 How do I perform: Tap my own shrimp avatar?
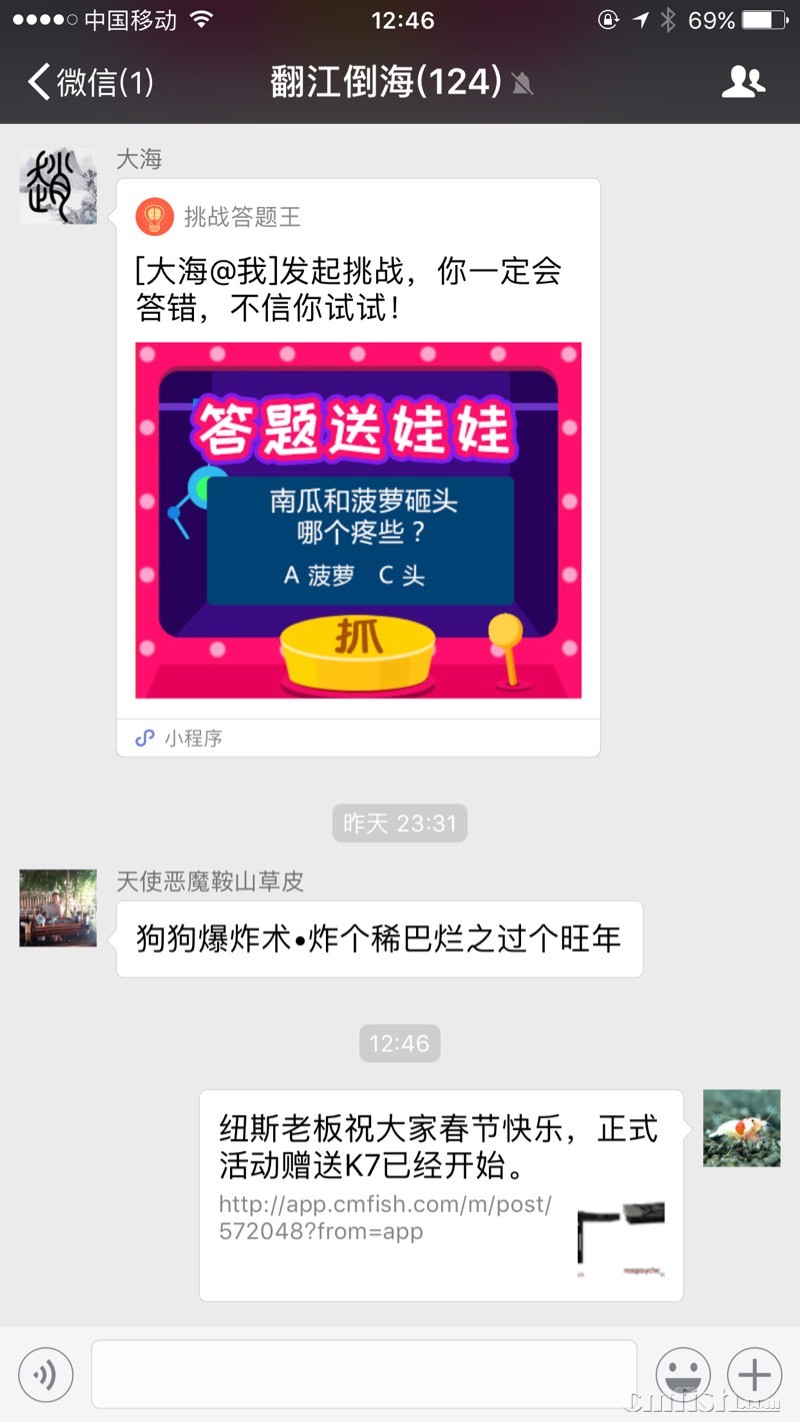[741, 1128]
